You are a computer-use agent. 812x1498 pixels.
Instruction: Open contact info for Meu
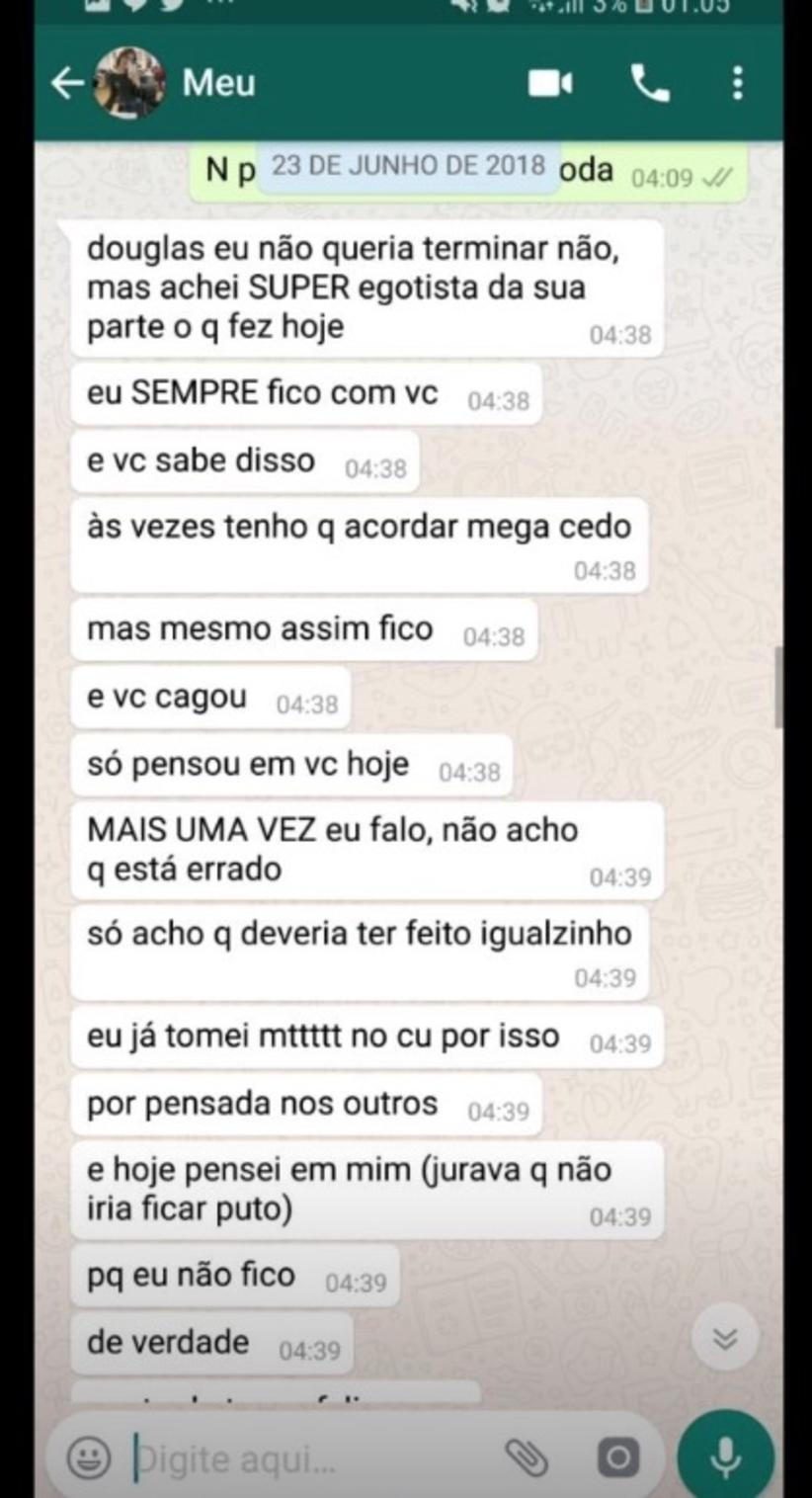[x=219, y=84]
